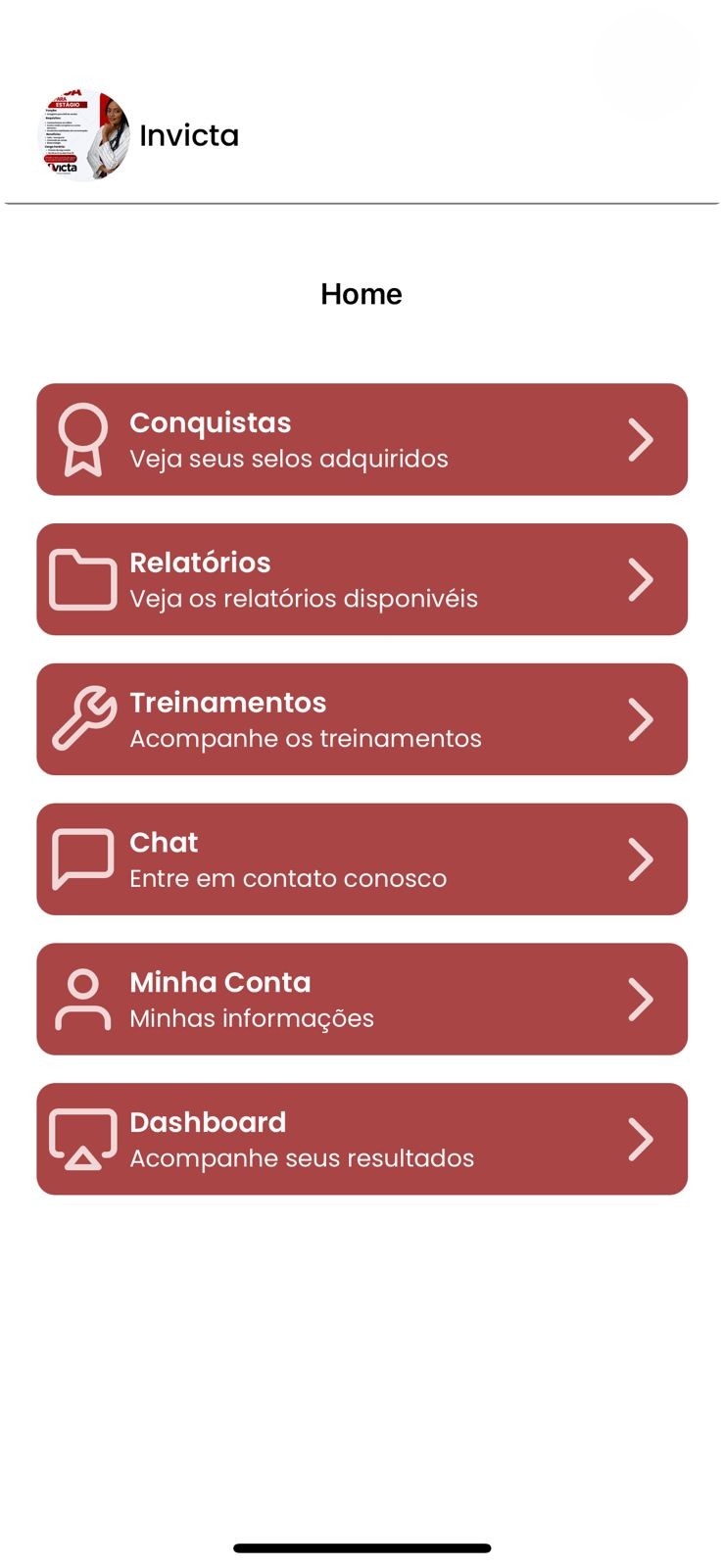Tap the wrench icon on Treinamentos card

coord(82,718)
